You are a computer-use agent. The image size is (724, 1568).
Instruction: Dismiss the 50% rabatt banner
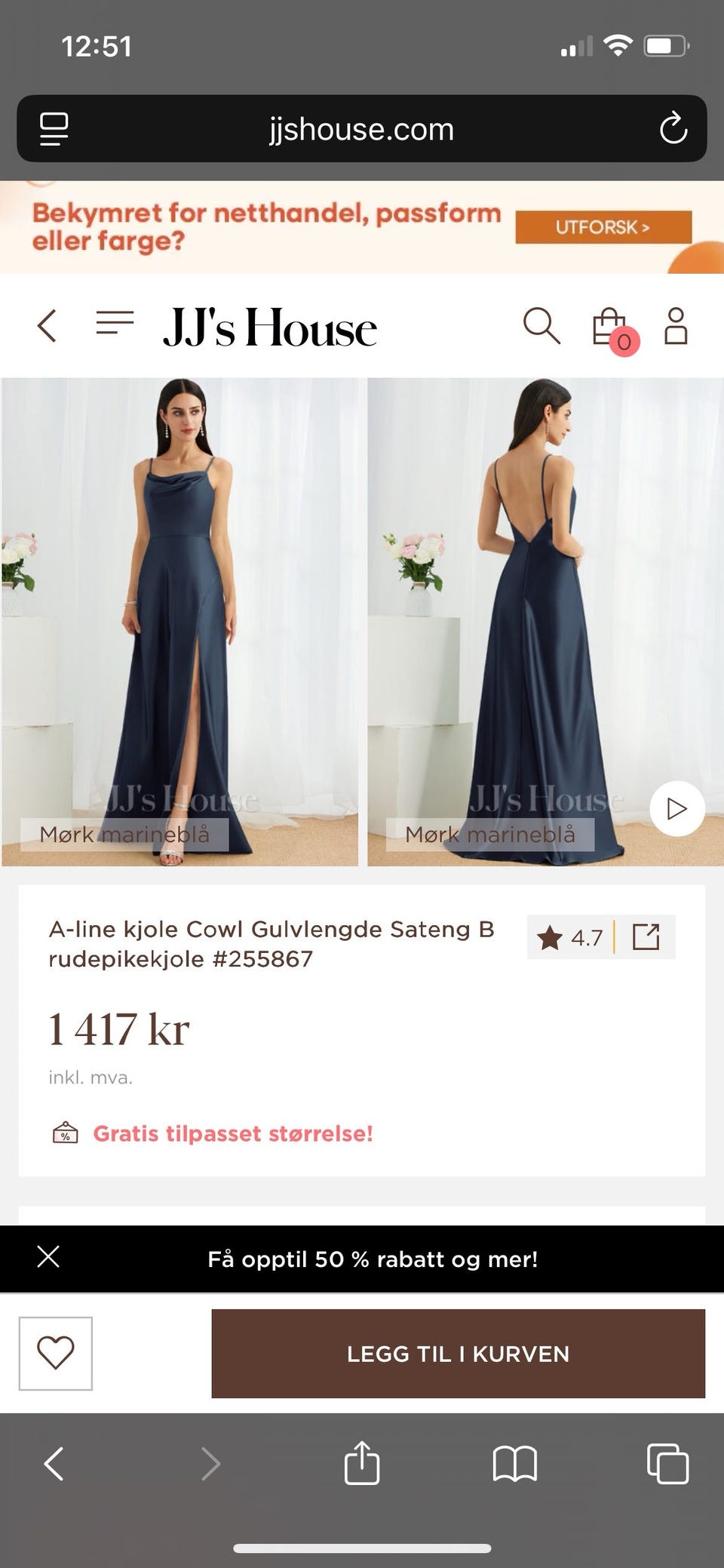click(48, 1257)
